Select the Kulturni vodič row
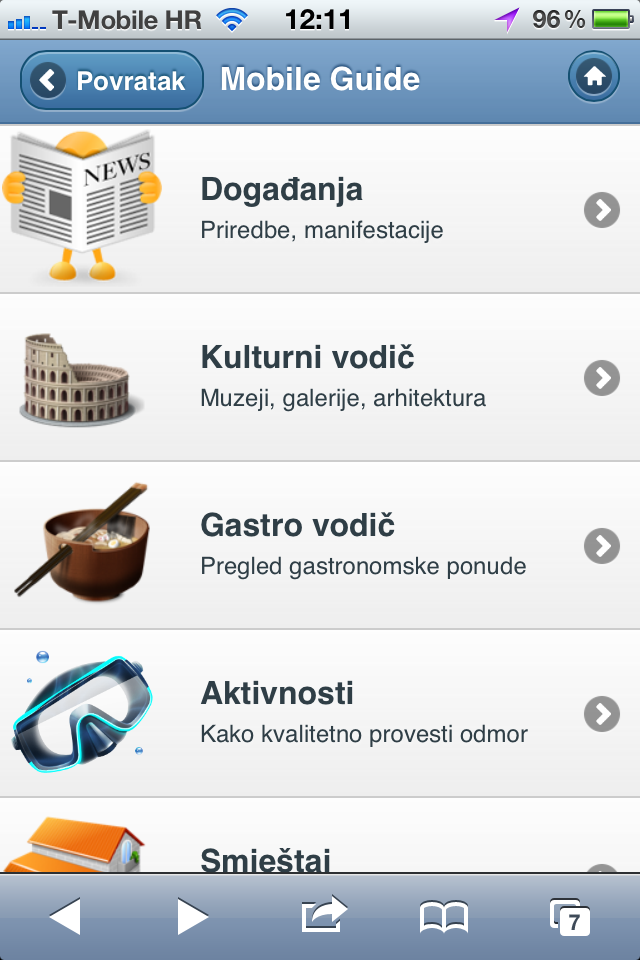640x960 pixels. tap(320, 377)
